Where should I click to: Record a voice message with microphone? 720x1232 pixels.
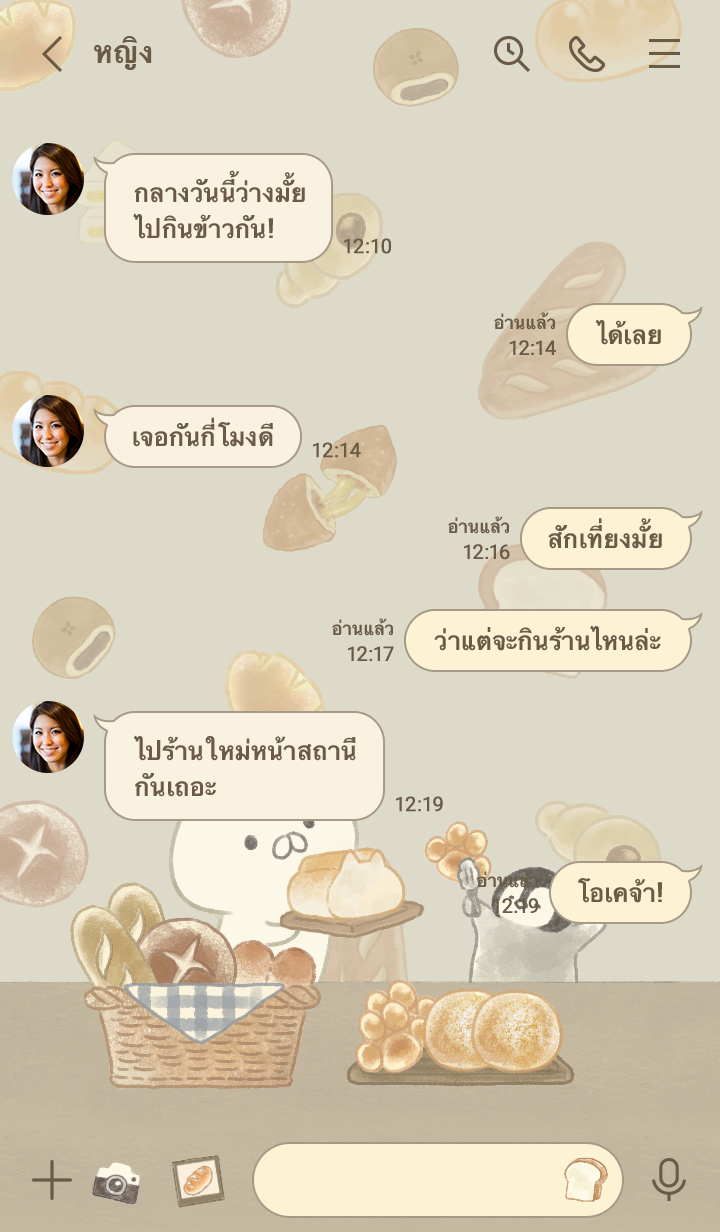[668, 1181]
